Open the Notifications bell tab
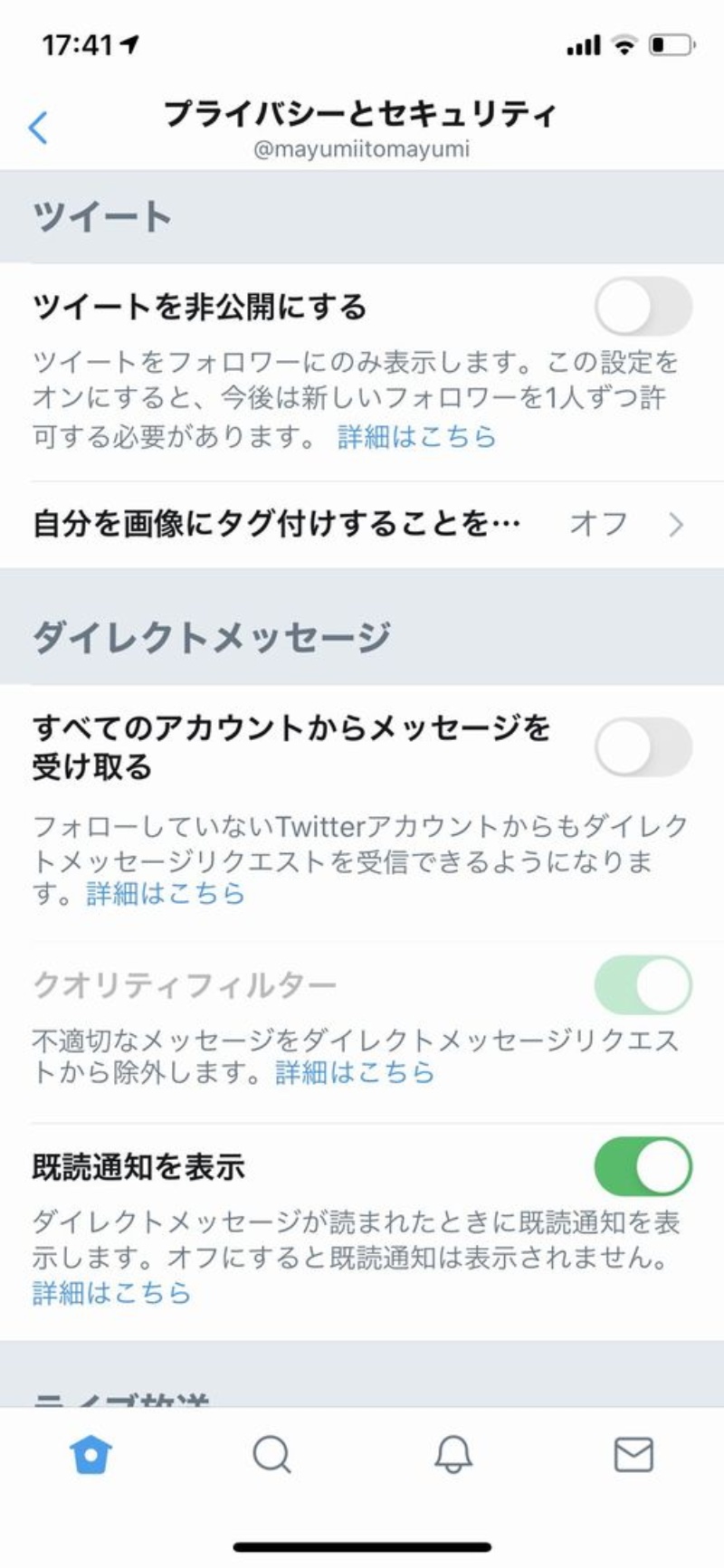 tap(453, 1456)
